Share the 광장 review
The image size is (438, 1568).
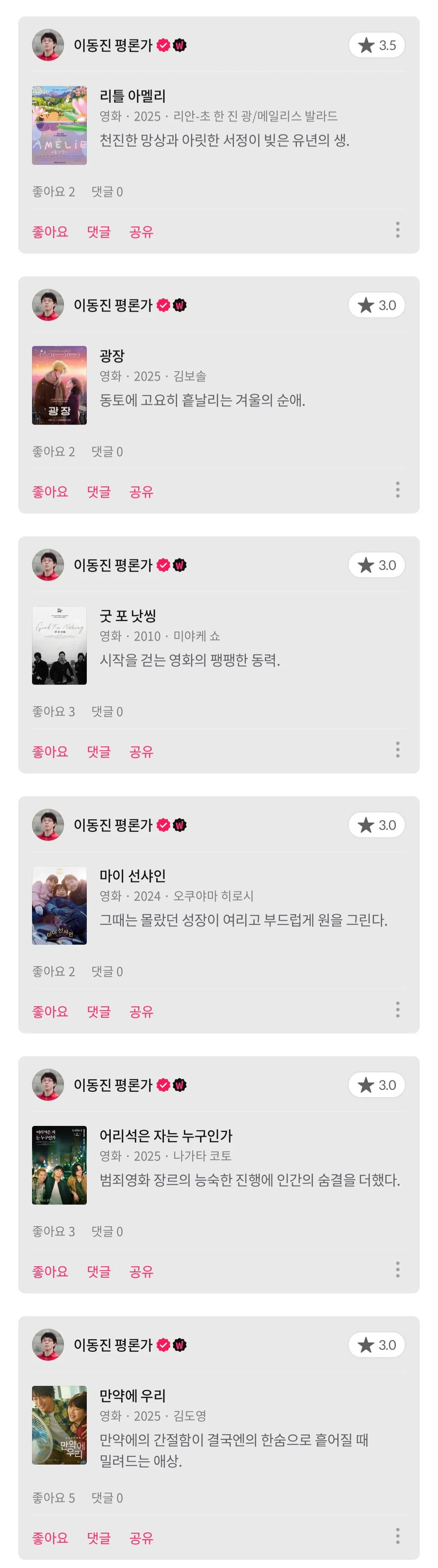pyautogui.click(x=141, y=492)
